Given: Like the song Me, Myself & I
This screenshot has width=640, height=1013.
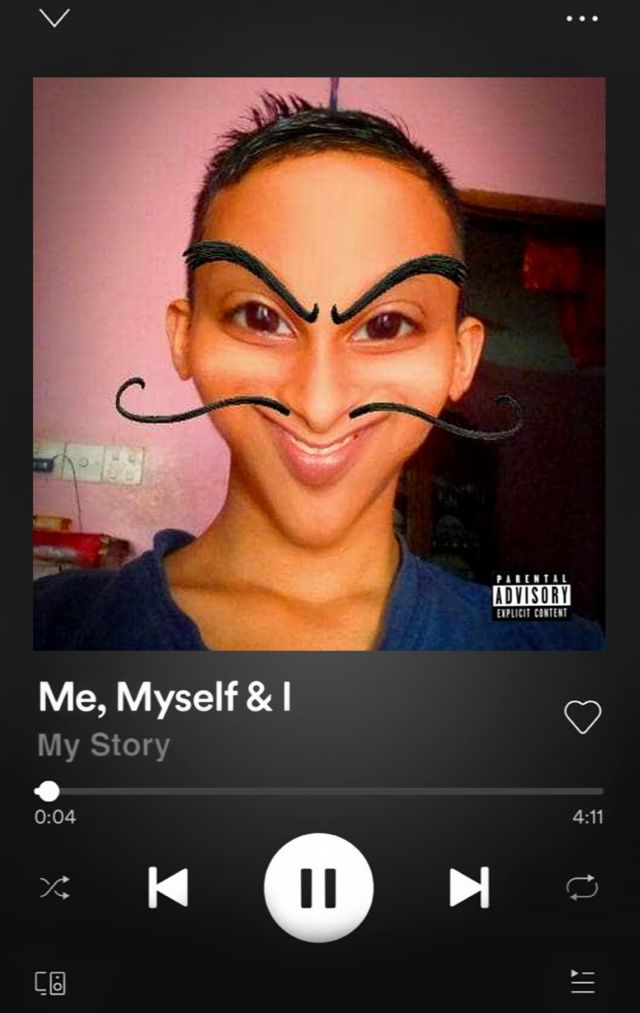Looking at the screenshot, I should [582, 716].
